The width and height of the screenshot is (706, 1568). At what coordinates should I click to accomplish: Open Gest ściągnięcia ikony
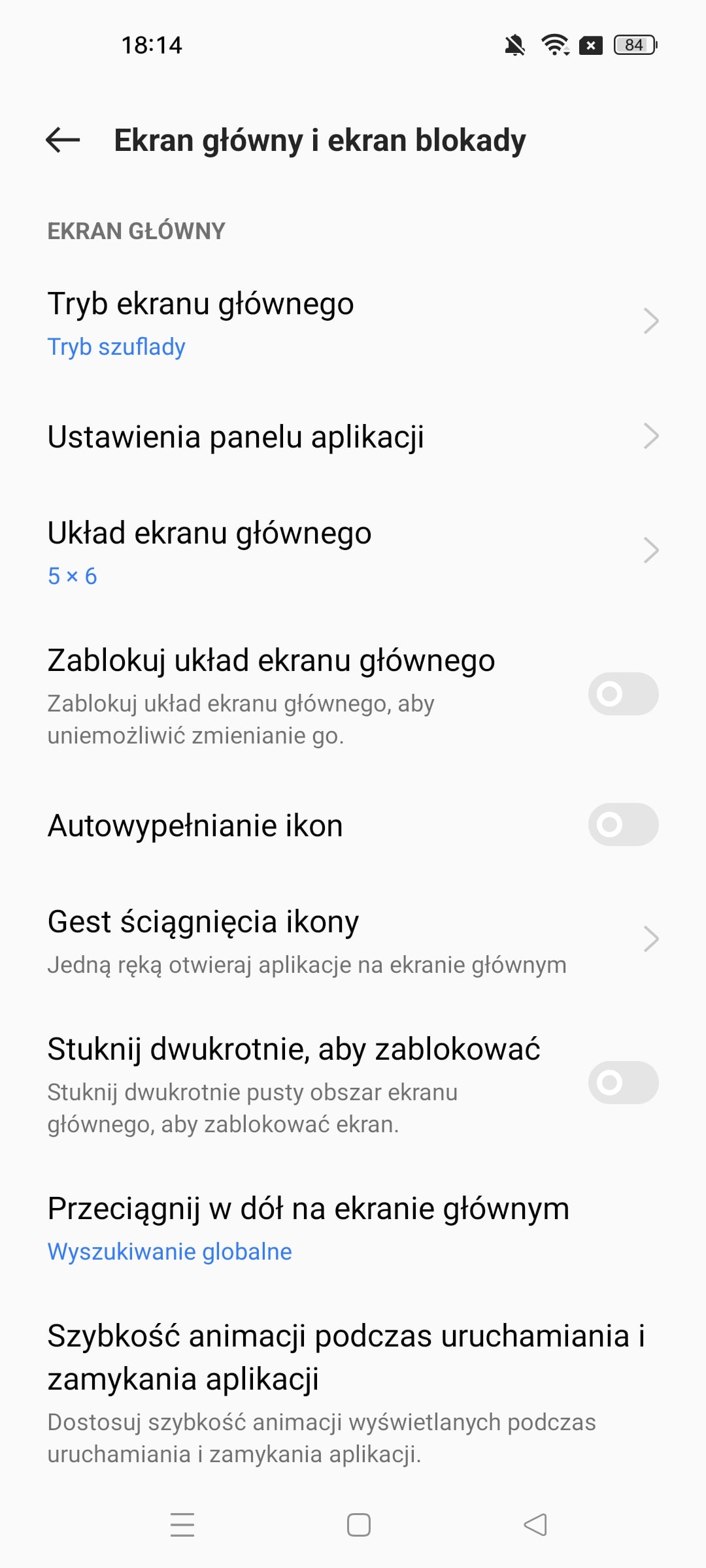click(x=353, y=939)
